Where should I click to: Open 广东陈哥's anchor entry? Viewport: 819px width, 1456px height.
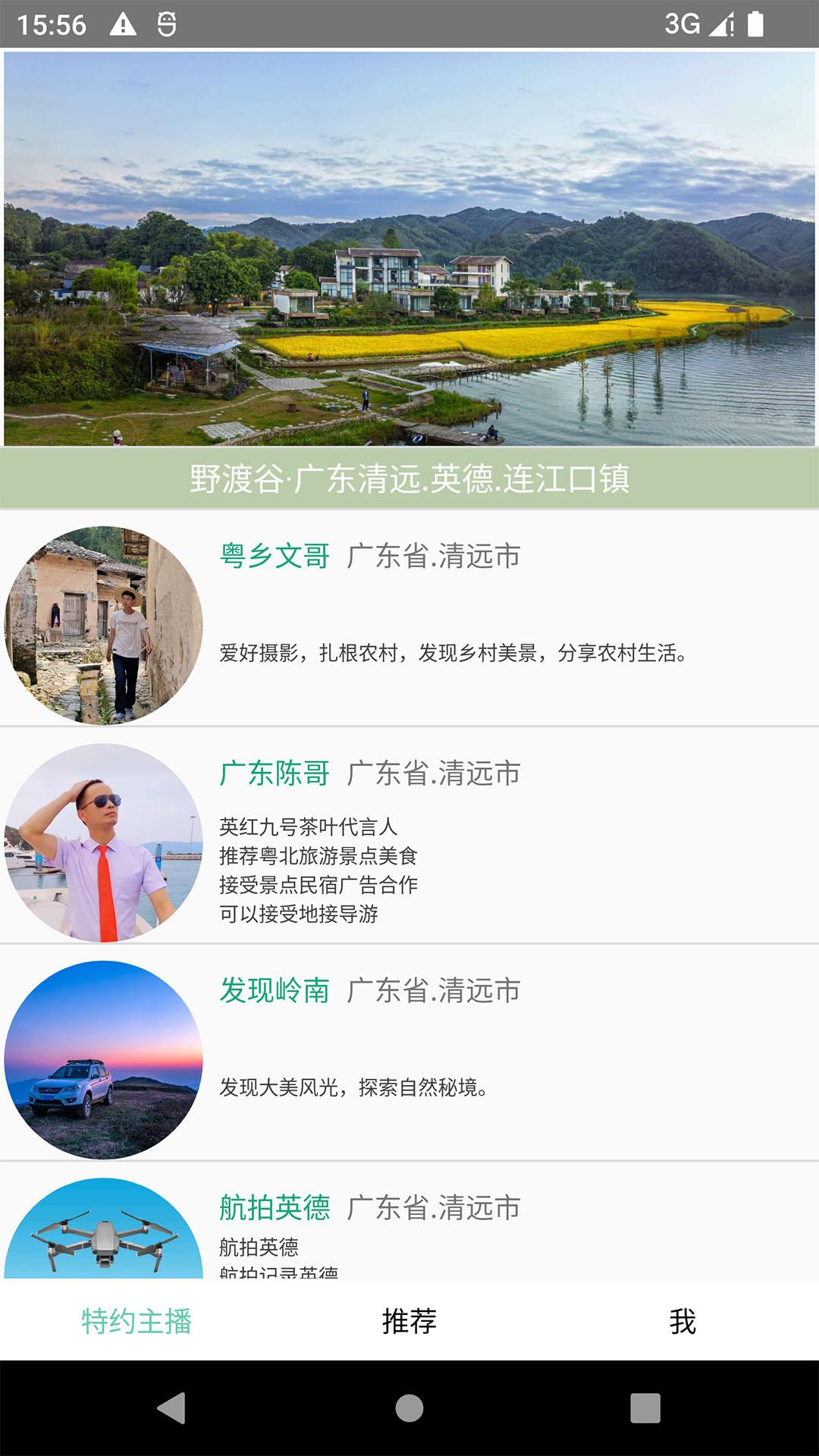tap(274, 775)
